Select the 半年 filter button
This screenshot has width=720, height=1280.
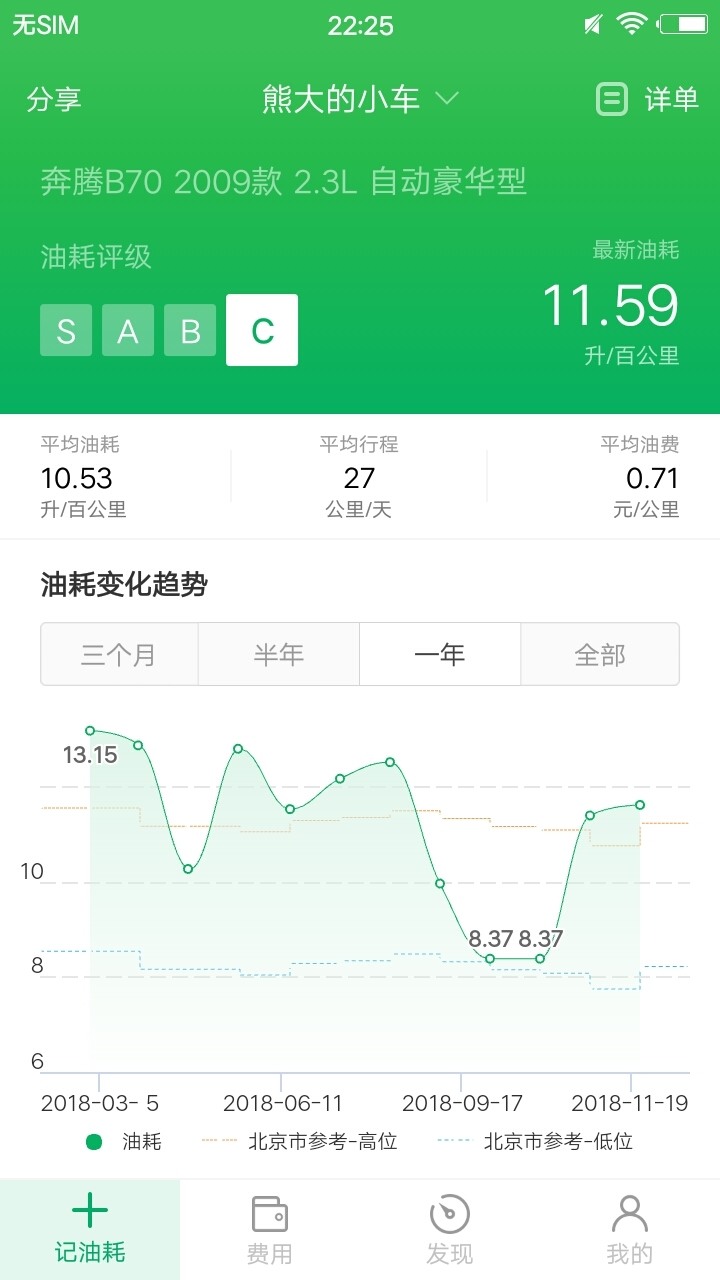point(279,654)
